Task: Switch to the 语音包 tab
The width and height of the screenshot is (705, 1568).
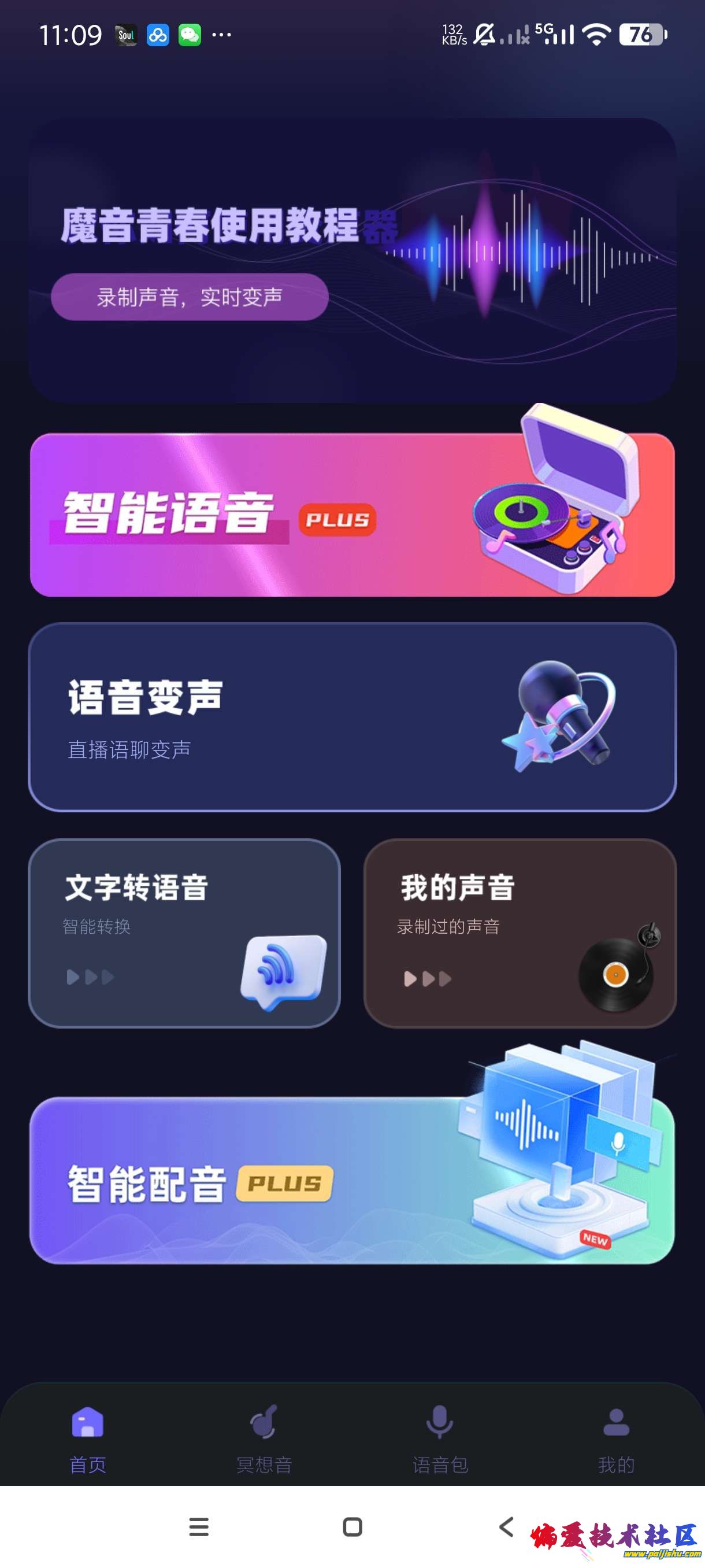Action: pyautogui.click(x=440, y=1439)
